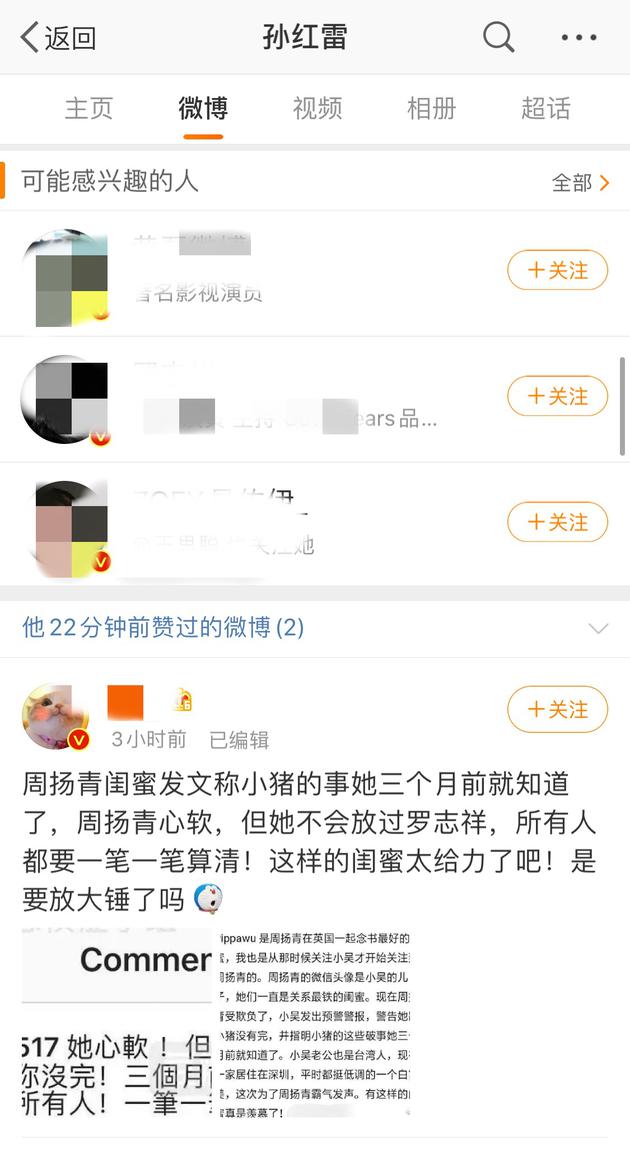The image size is (630, 1151).
Task: View 全部 suggested people
Action: (x=580, y=182)
